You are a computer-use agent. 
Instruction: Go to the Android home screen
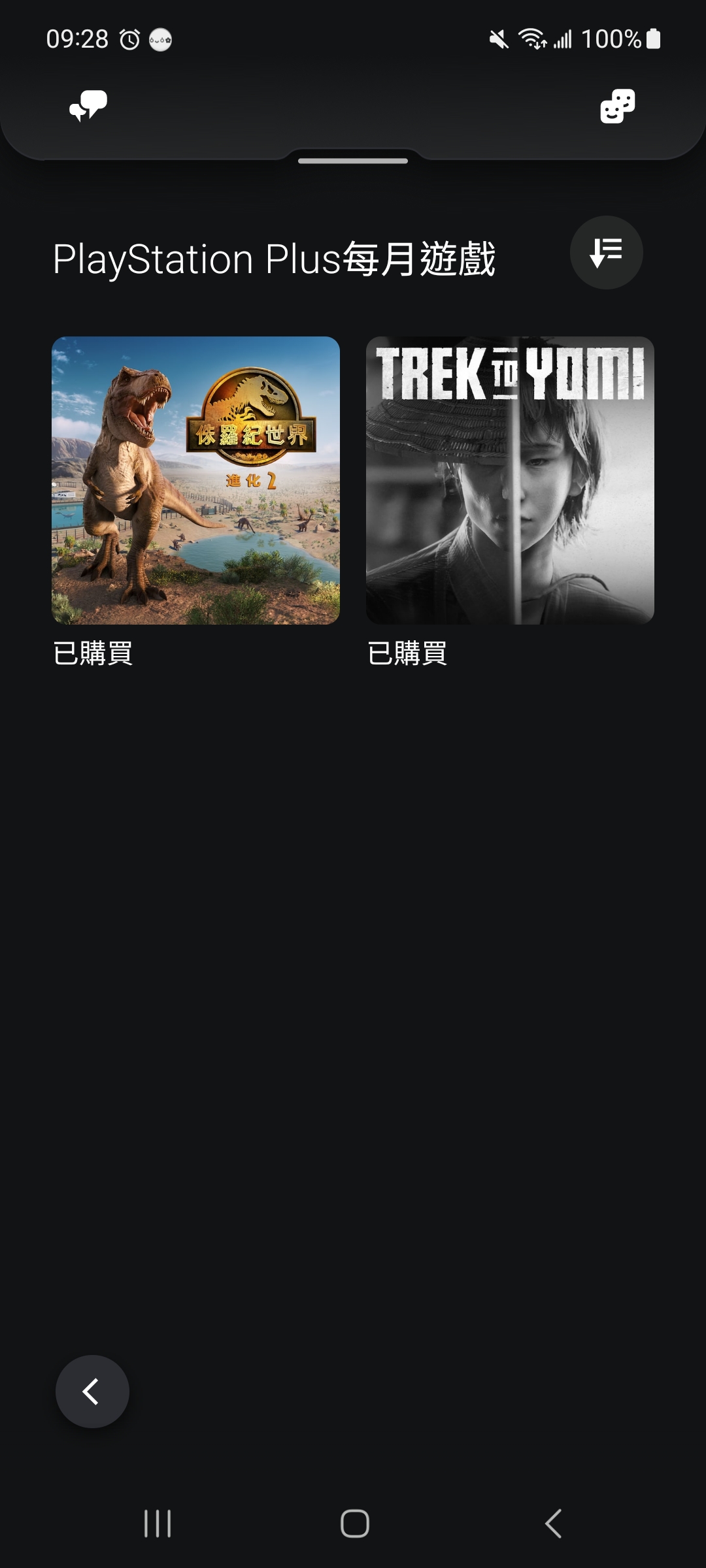[355, 1524]
